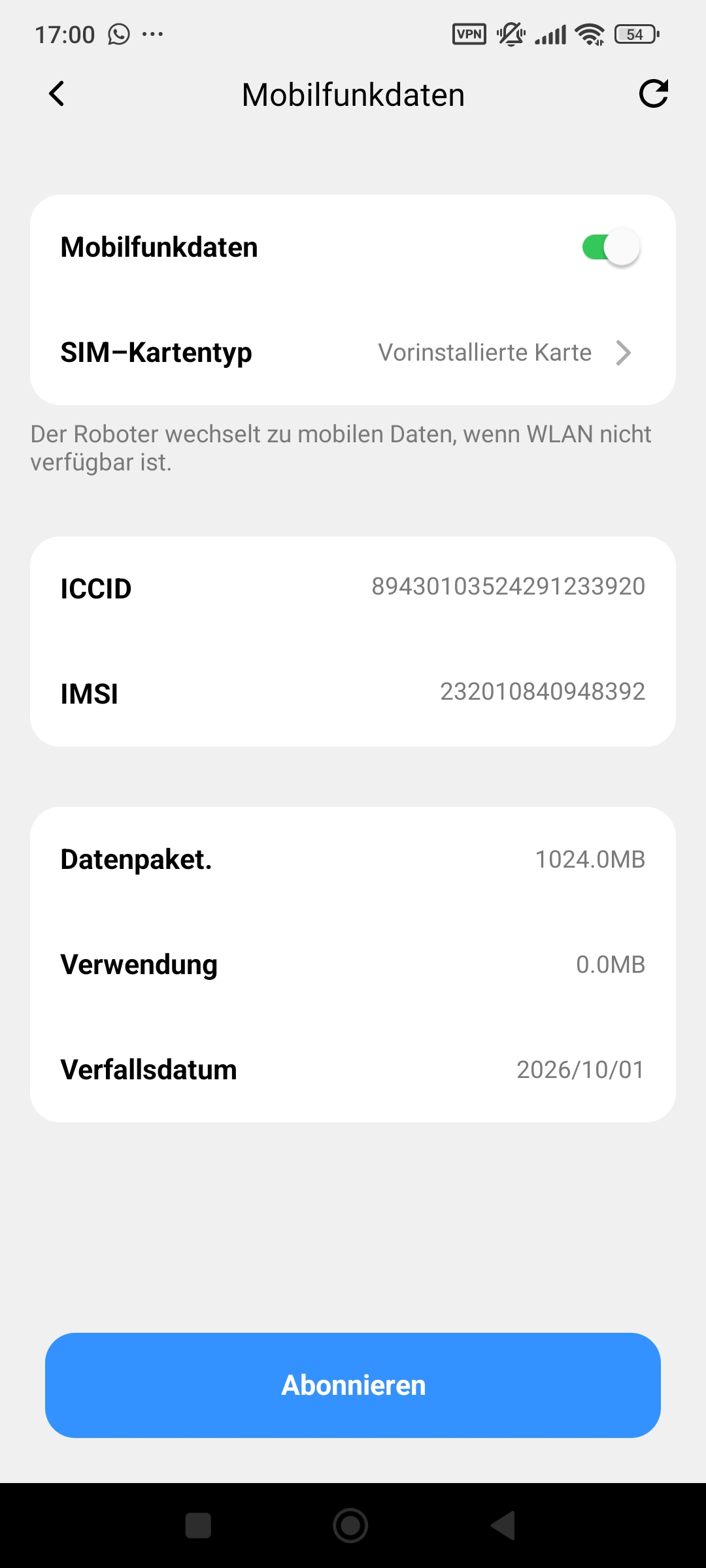Tap the Abonnieren button
Image resolution: width=706 pixels, height=1568 pixels.
(x=353, y=1385)
